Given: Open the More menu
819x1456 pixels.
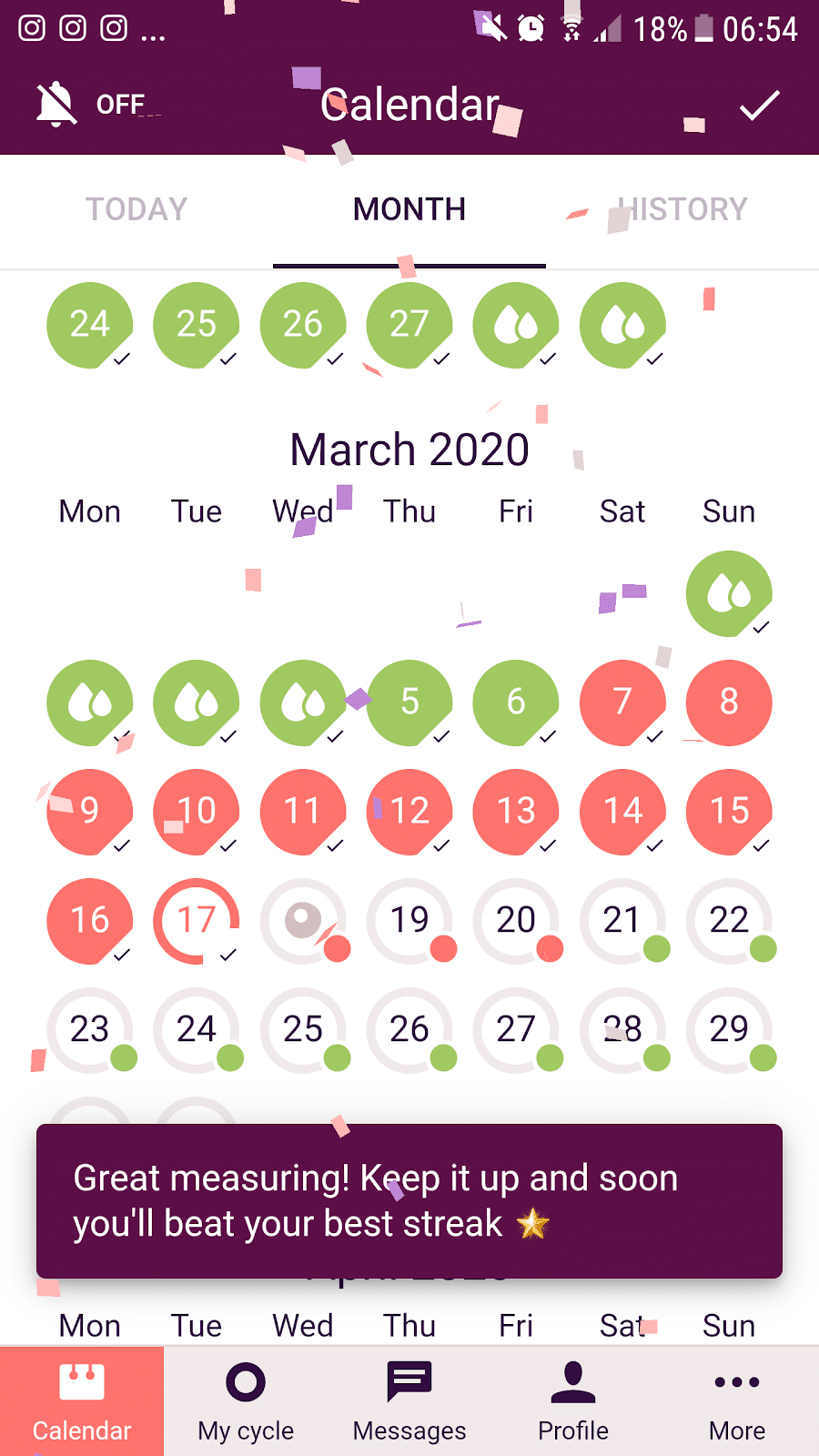Looking at the screenshot, I should [737, 1401].
